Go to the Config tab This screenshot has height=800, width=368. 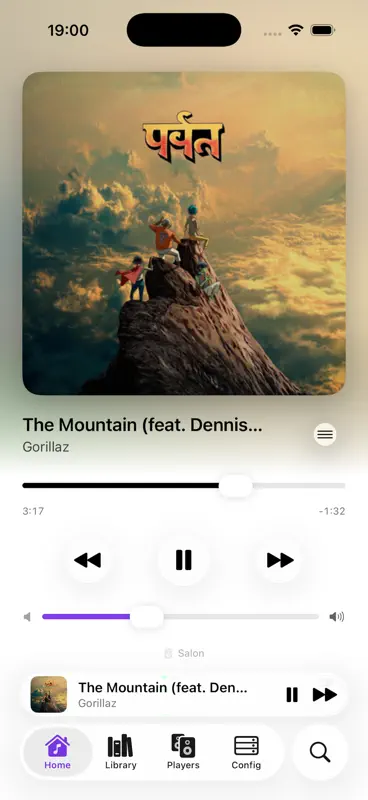point(246,752)
